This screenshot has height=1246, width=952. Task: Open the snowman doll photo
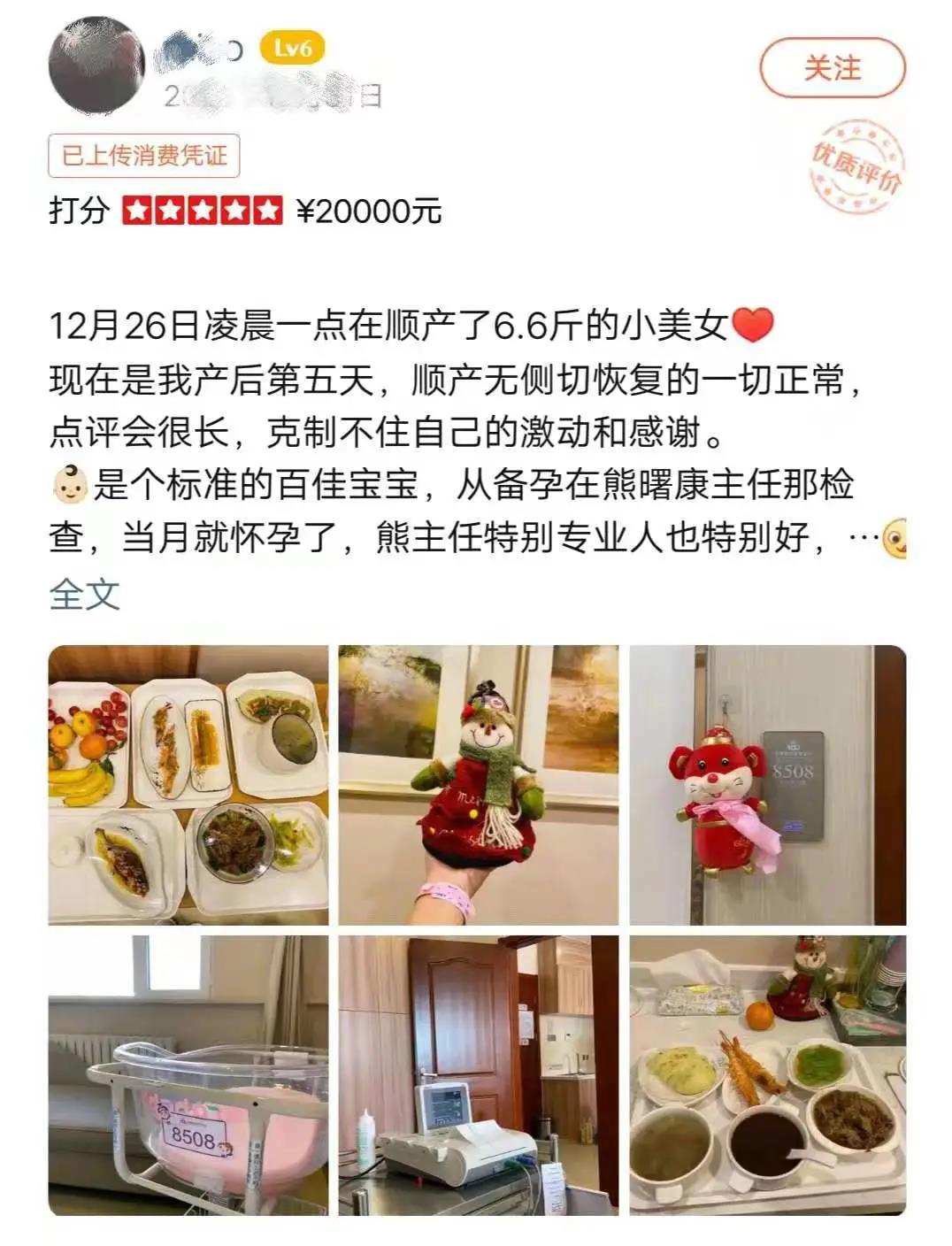[478, 785]
